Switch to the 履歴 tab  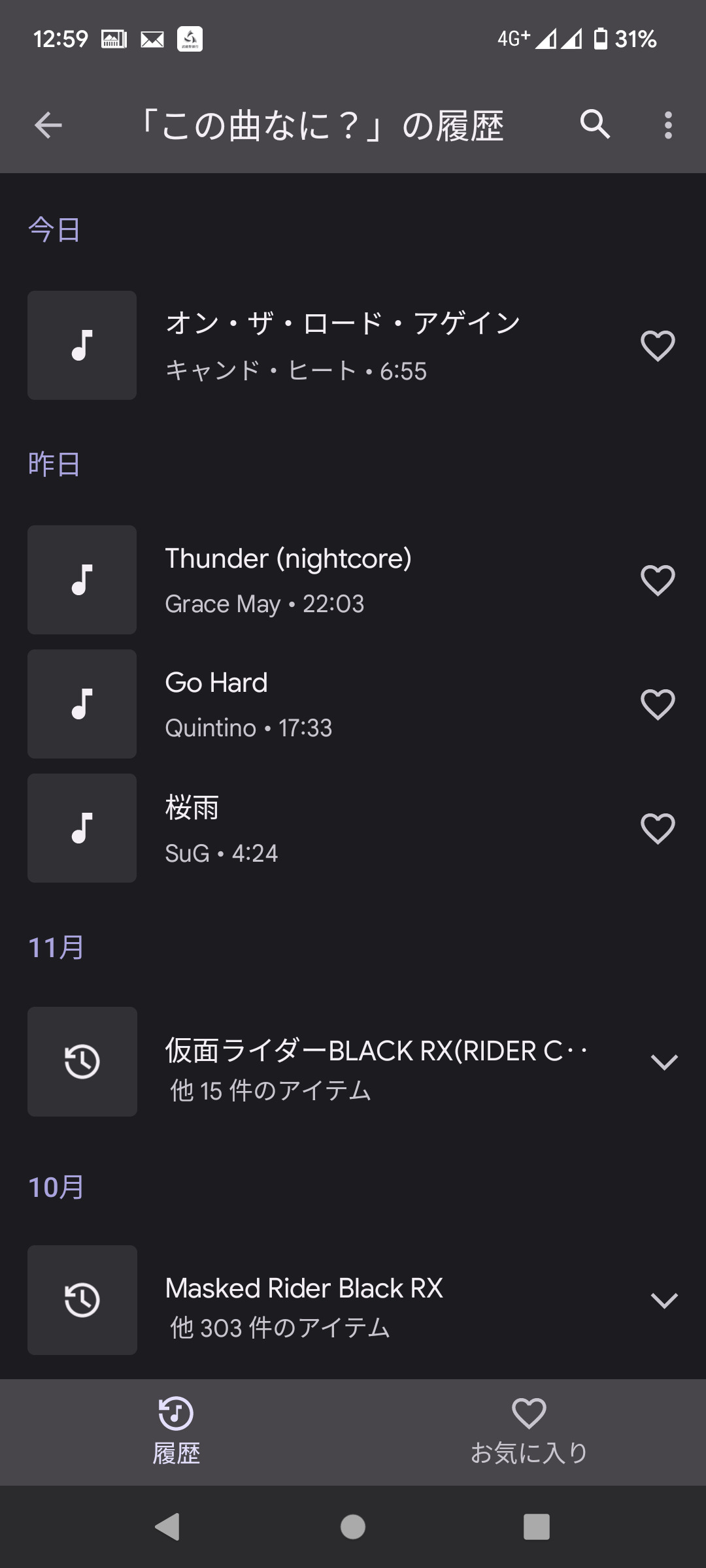(176, 1431)
